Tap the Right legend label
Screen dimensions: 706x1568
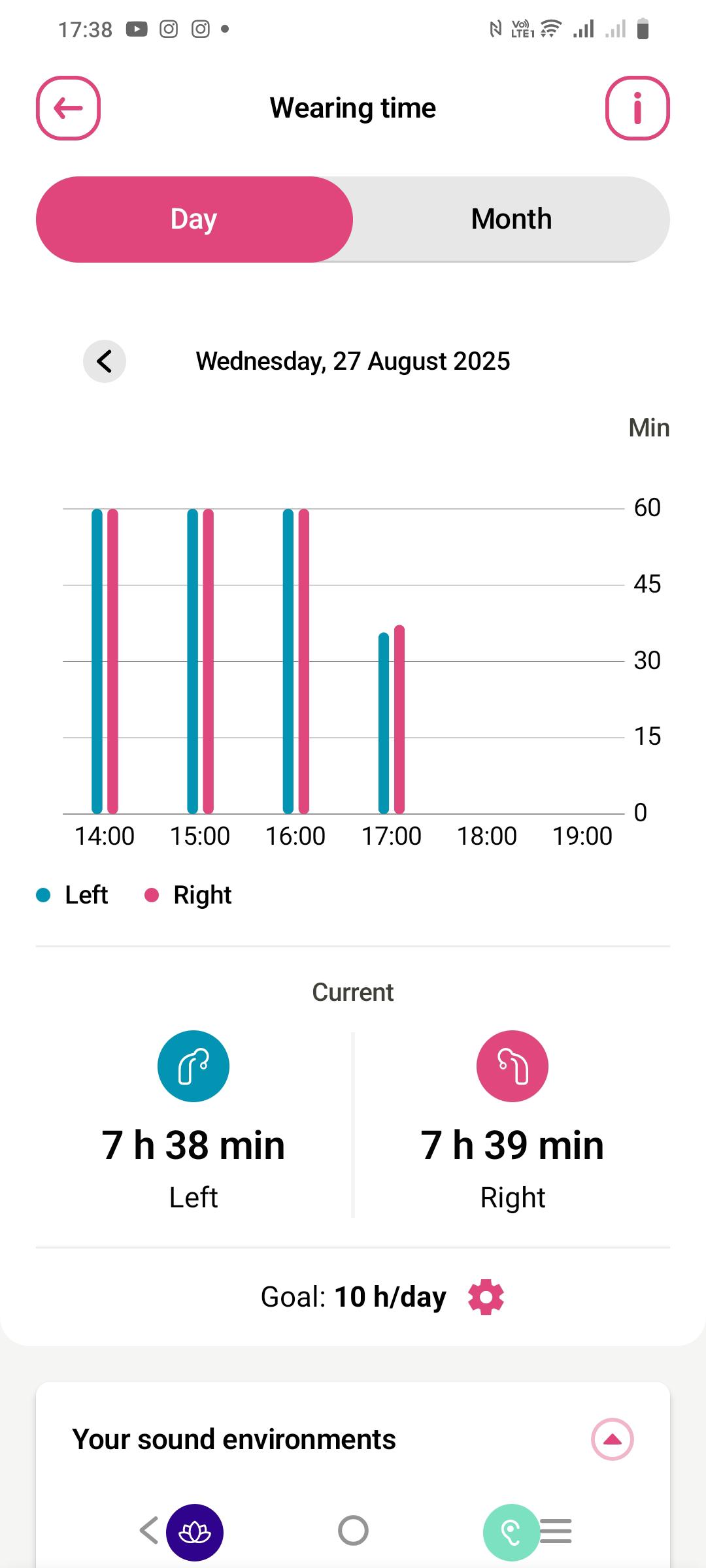pos(201,894)
